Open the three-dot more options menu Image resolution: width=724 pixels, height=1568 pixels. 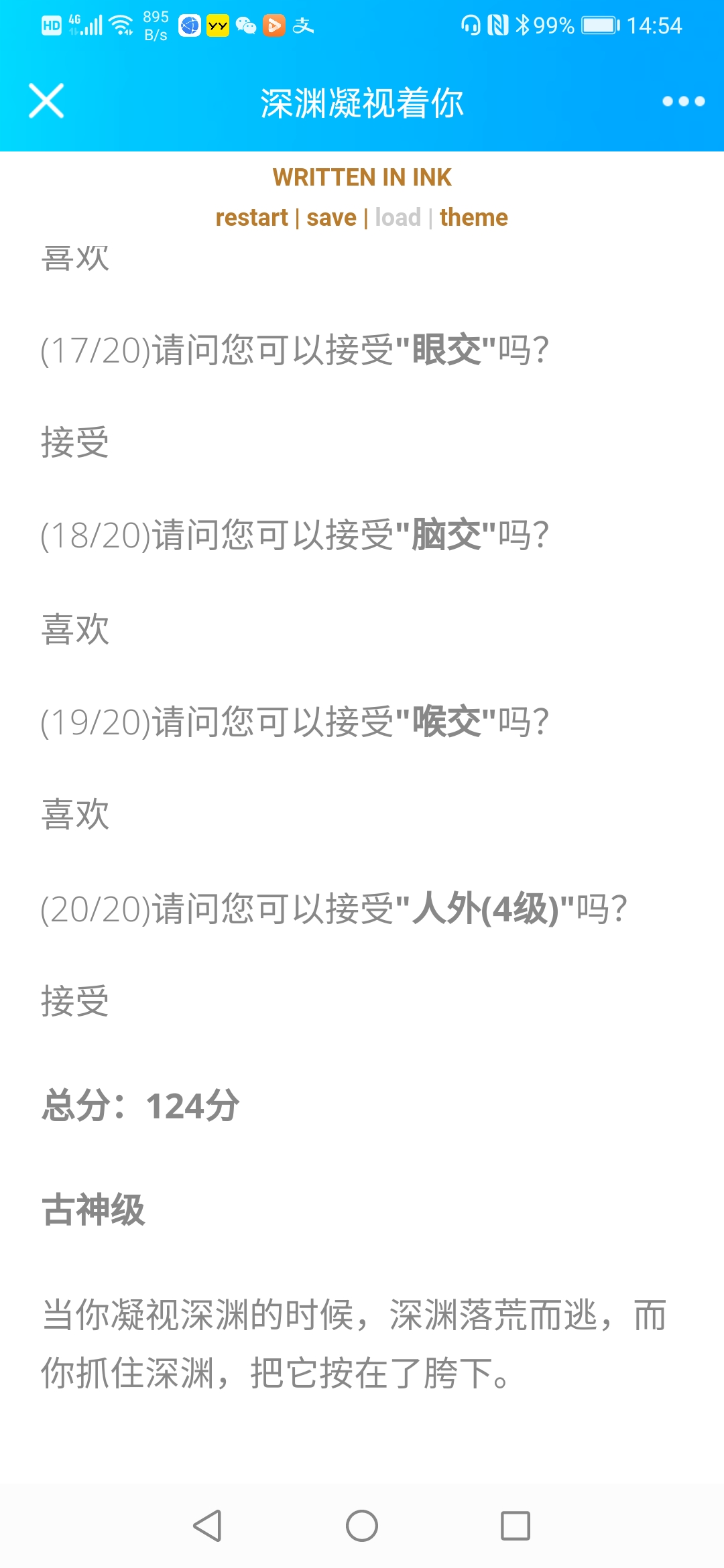pos(683,101)
